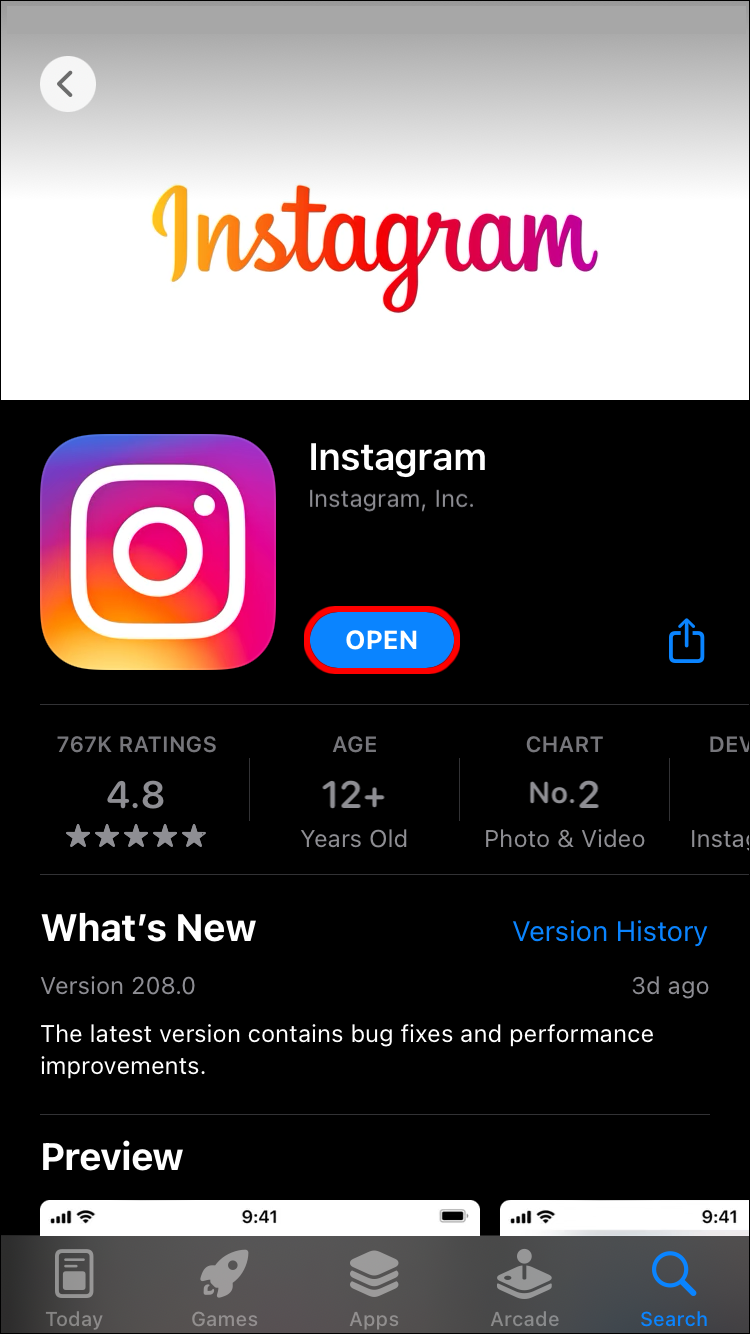Open the first preview screenshot

pos(260,1217)
